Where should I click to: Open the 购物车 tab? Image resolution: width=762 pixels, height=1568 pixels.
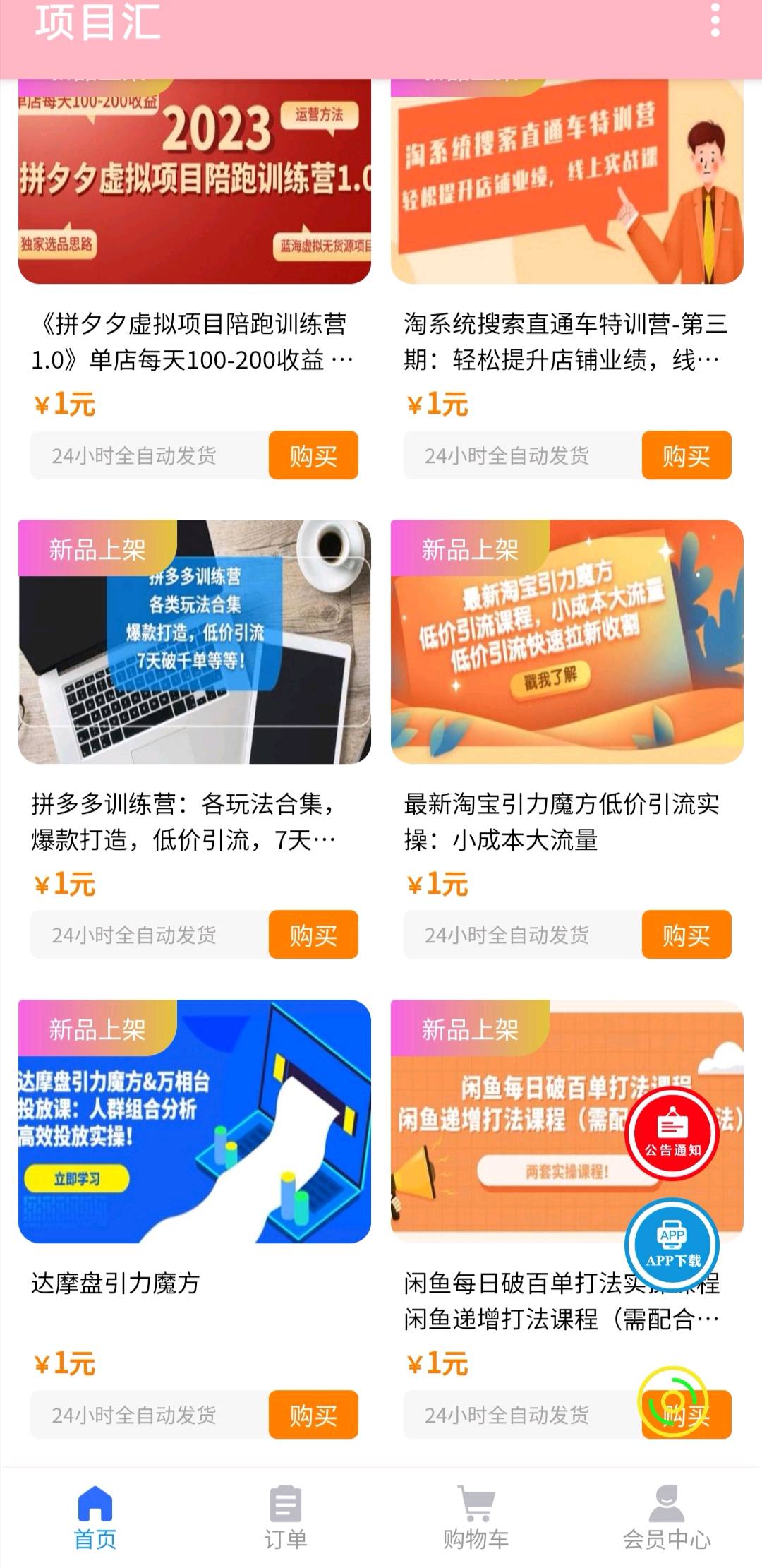(x=476, y=1517)
